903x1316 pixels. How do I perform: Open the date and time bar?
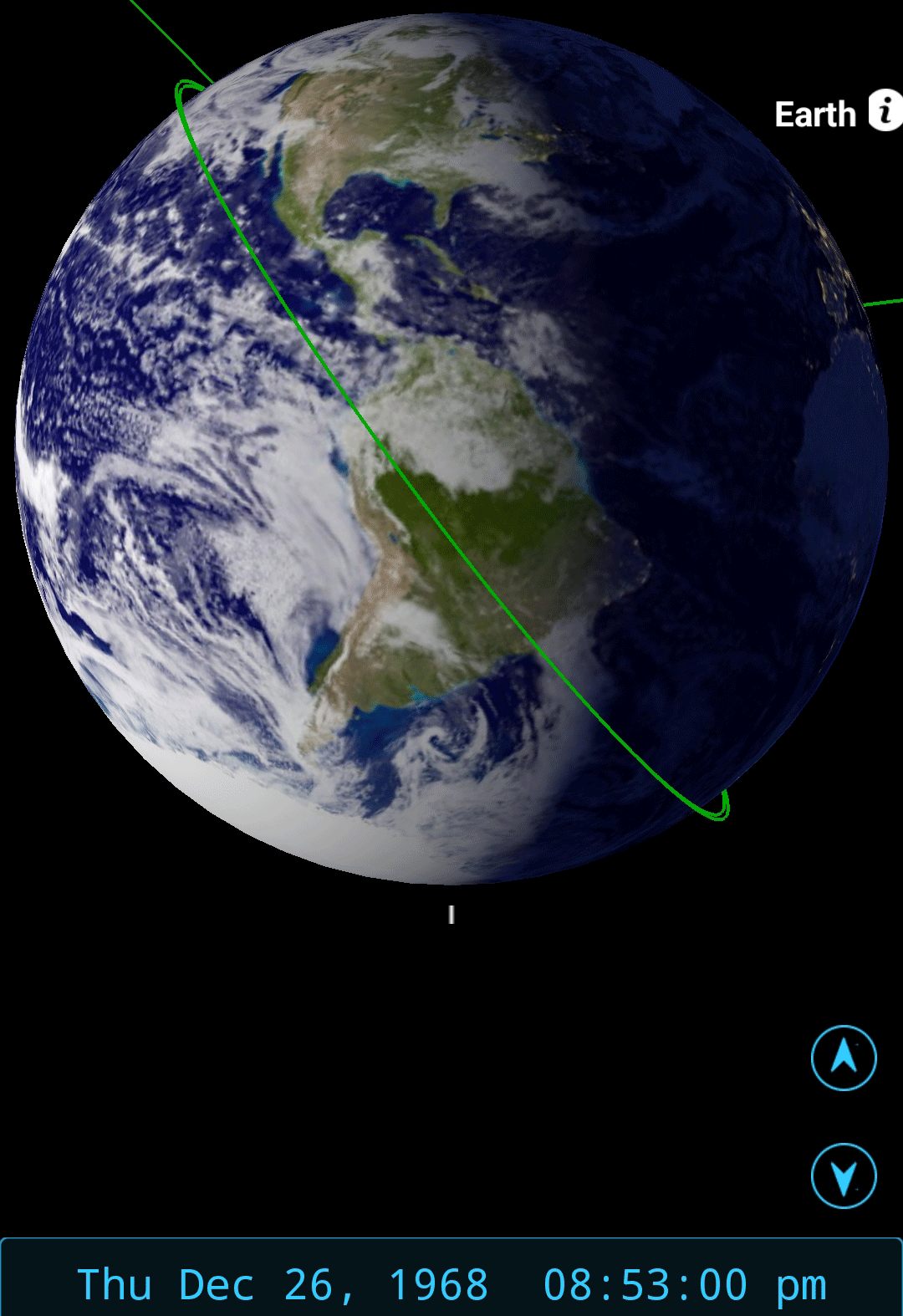coord(451,1278)
